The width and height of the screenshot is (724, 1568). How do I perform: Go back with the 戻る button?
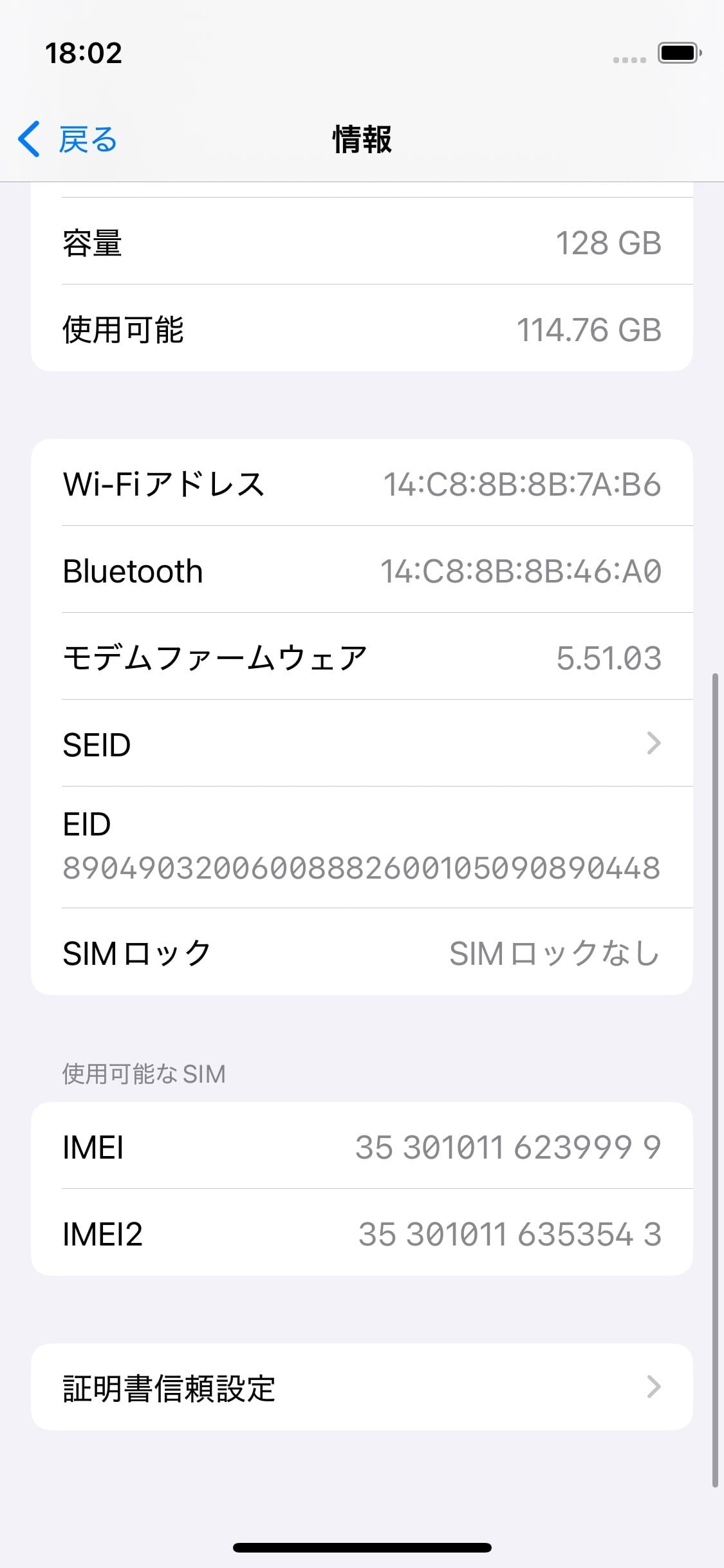click(x=68, y=139)
